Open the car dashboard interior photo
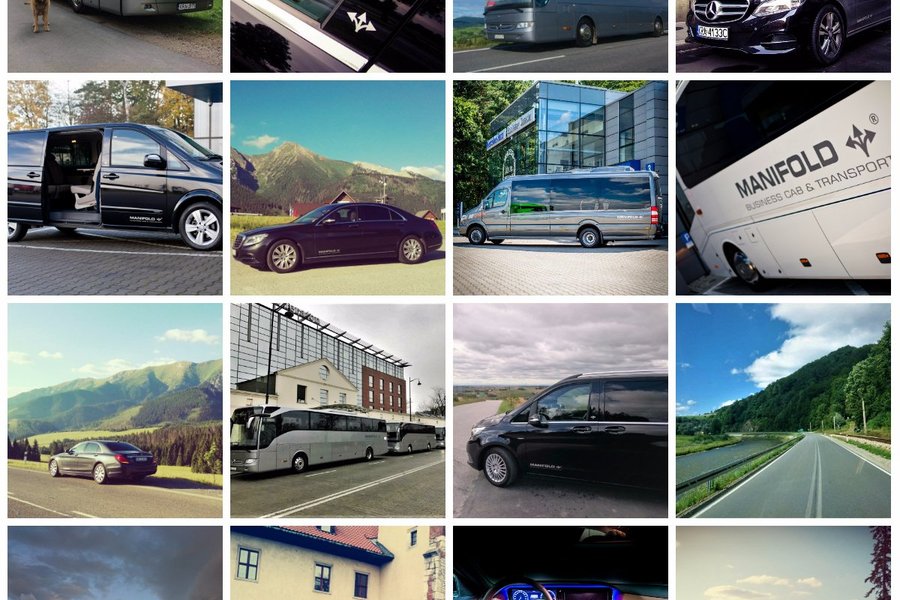The height and width of the screenshot is (600, 900). (560, 564)
